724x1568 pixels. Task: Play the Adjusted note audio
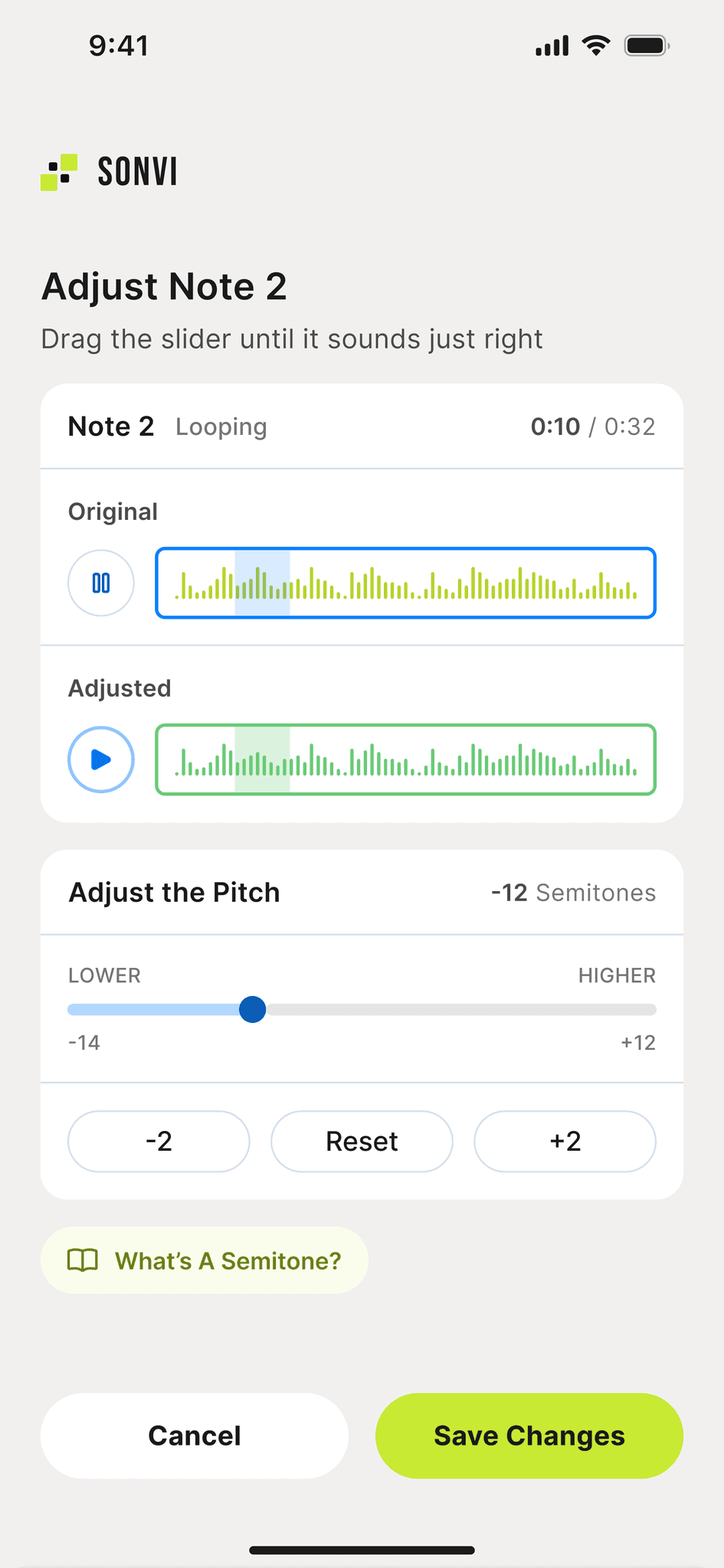pos(101,759)
